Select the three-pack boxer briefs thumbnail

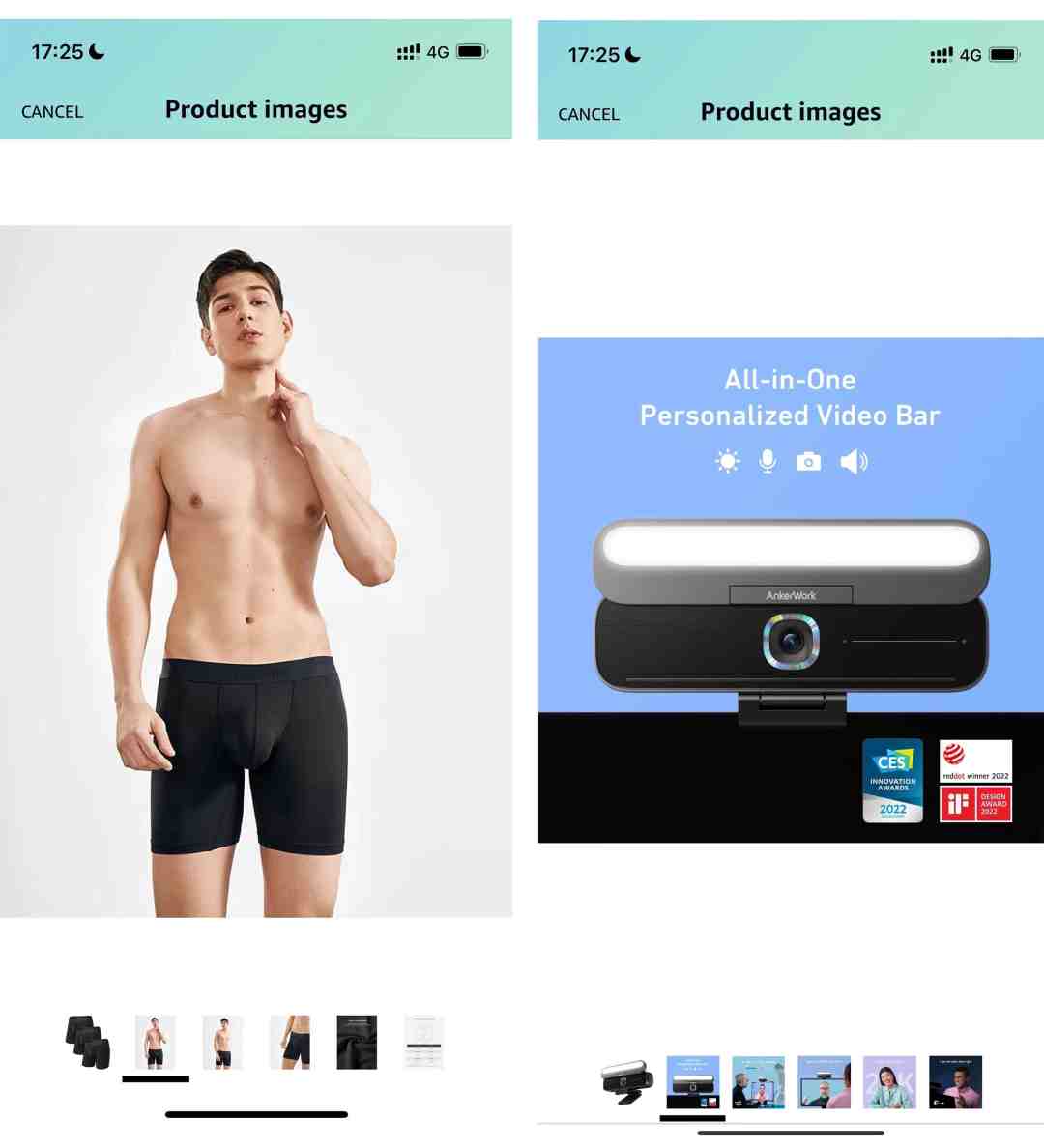88,1042
